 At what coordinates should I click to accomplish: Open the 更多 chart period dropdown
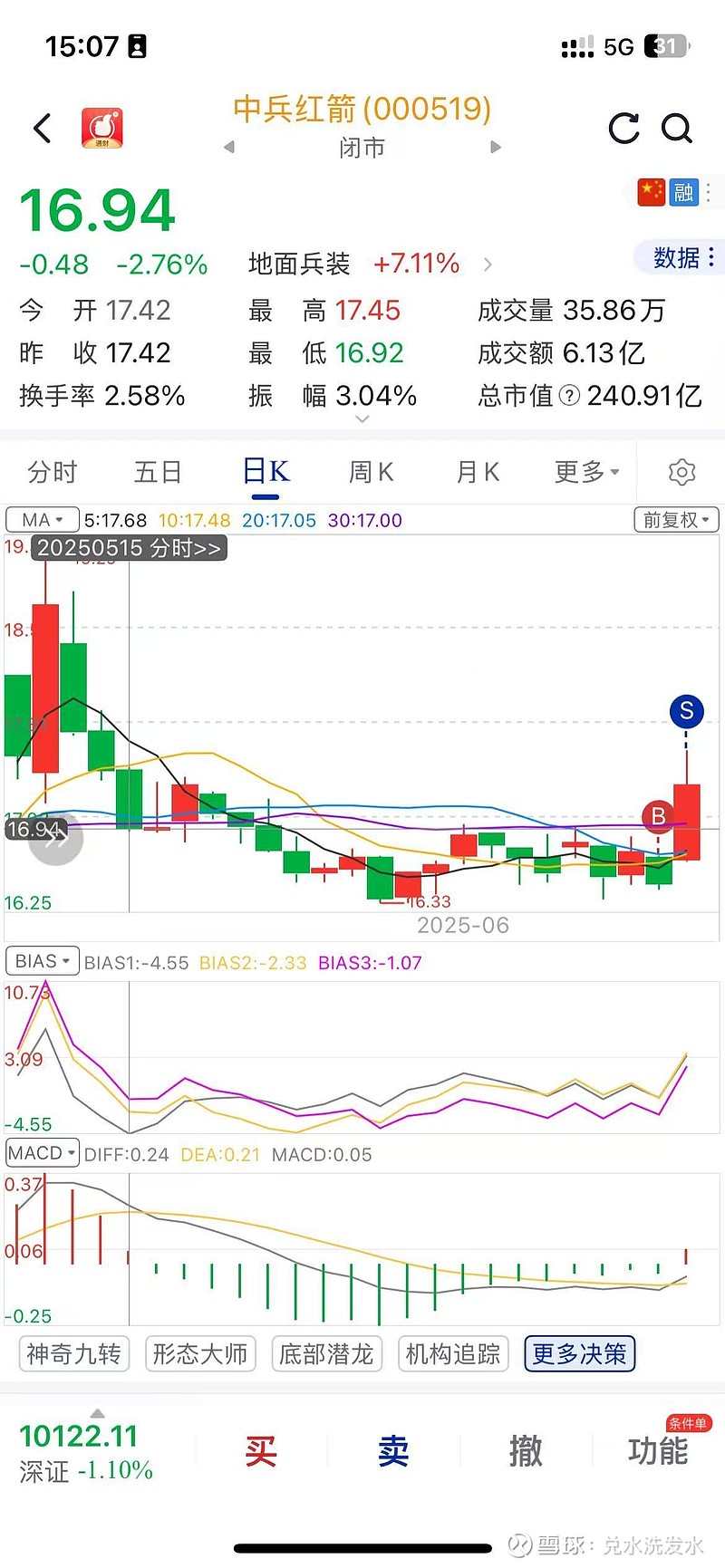(x=587, y=472)
